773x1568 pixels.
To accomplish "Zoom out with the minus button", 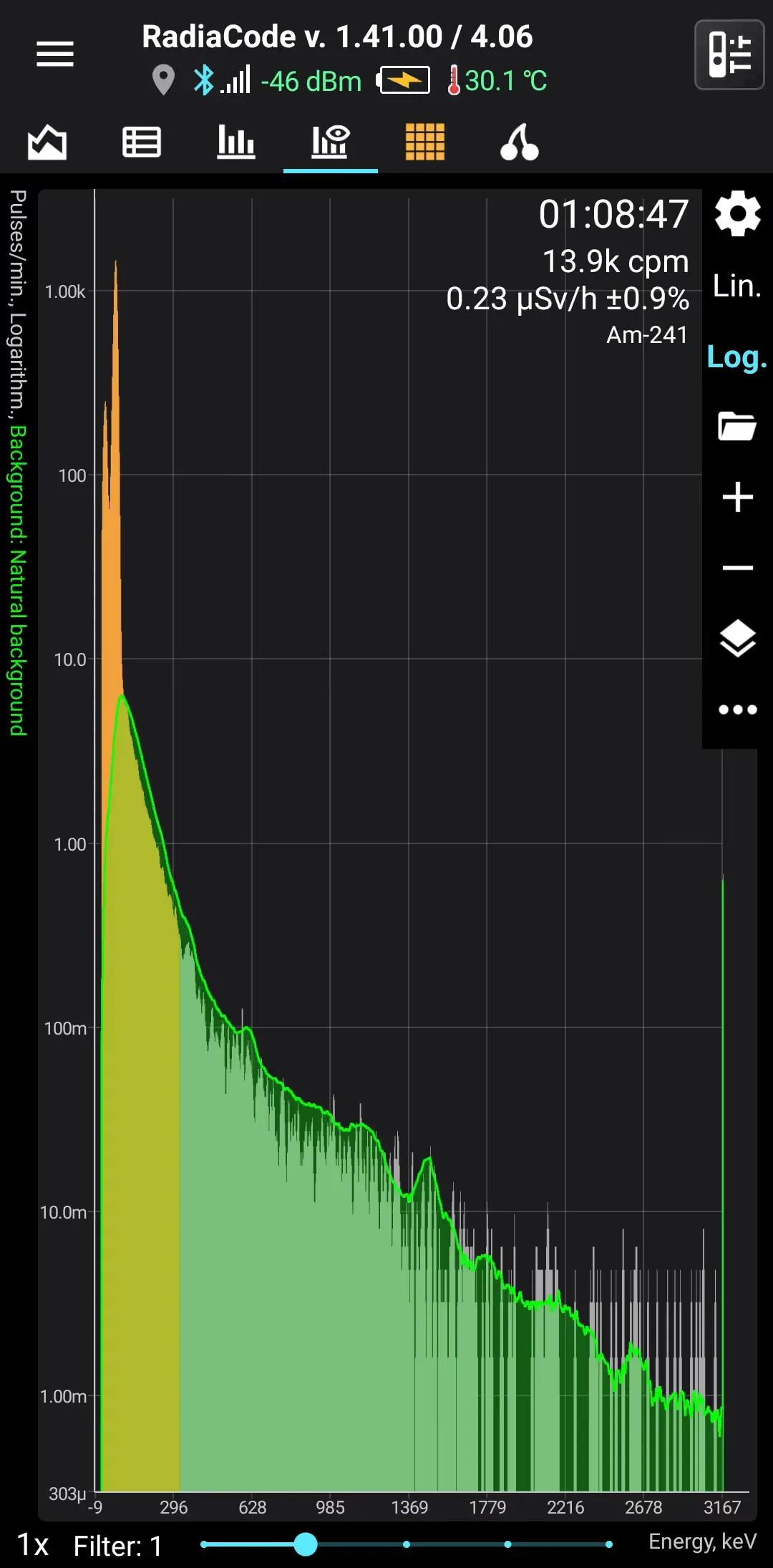I will tap(737, 568).
